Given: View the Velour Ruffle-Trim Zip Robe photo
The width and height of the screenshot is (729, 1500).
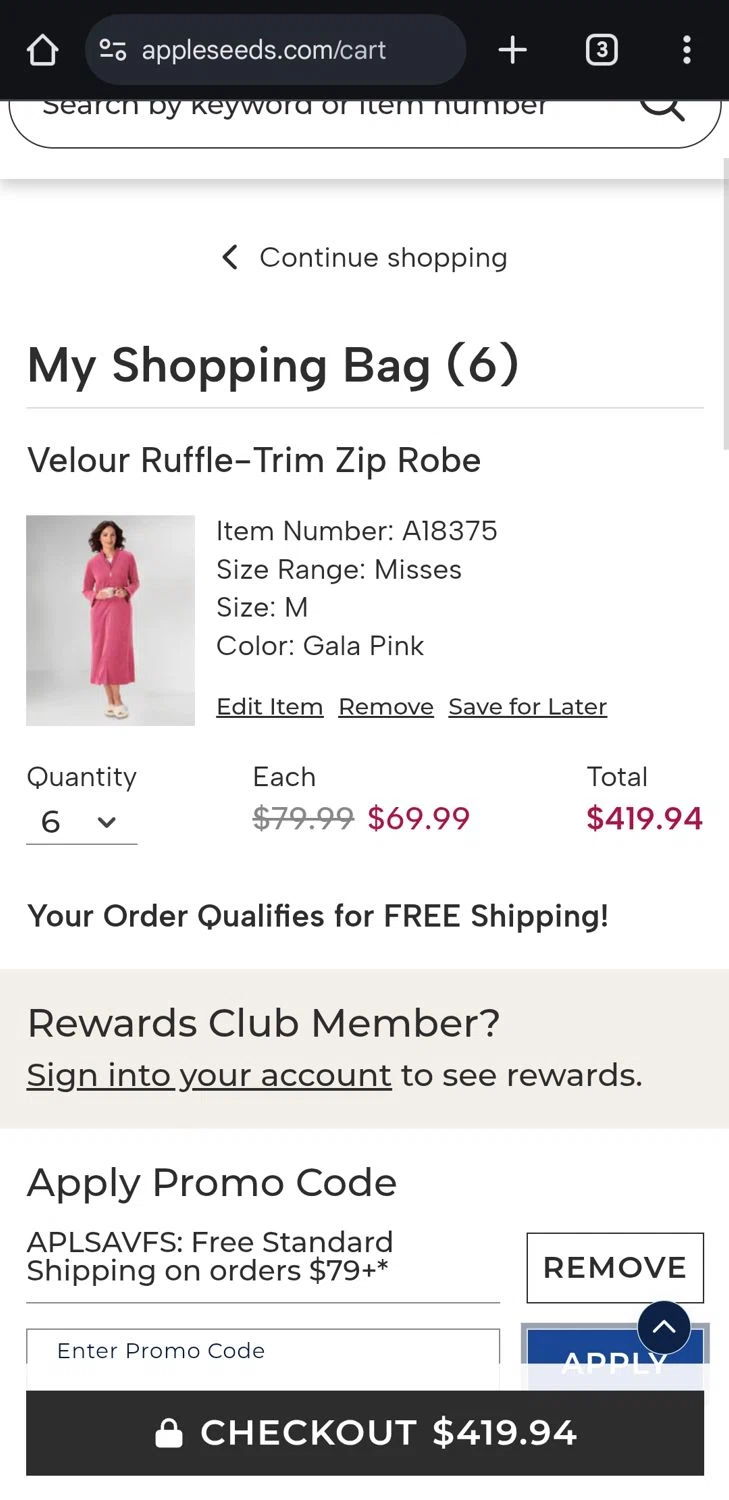Looking at the screenshot, I should pos(110,620).
